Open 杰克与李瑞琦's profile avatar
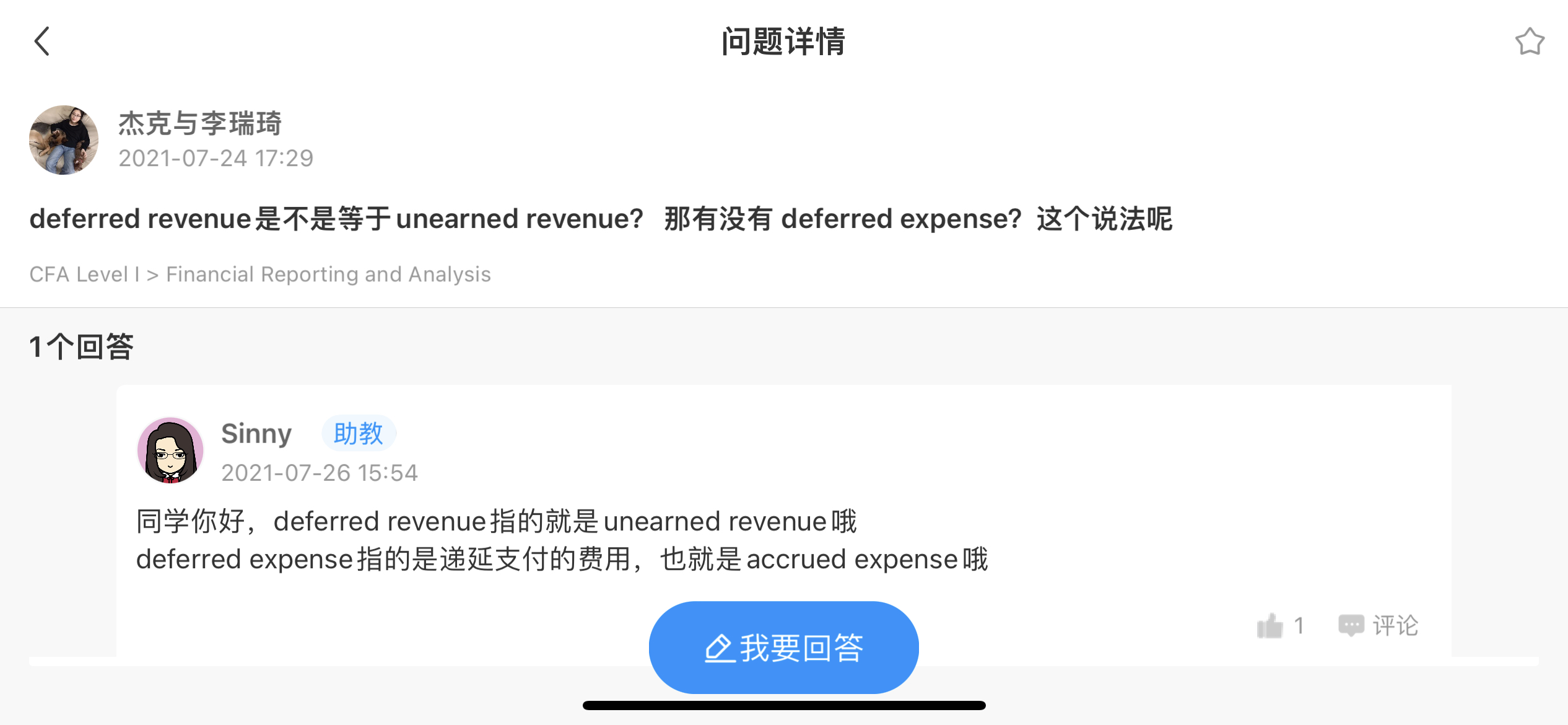 point(64,140)
